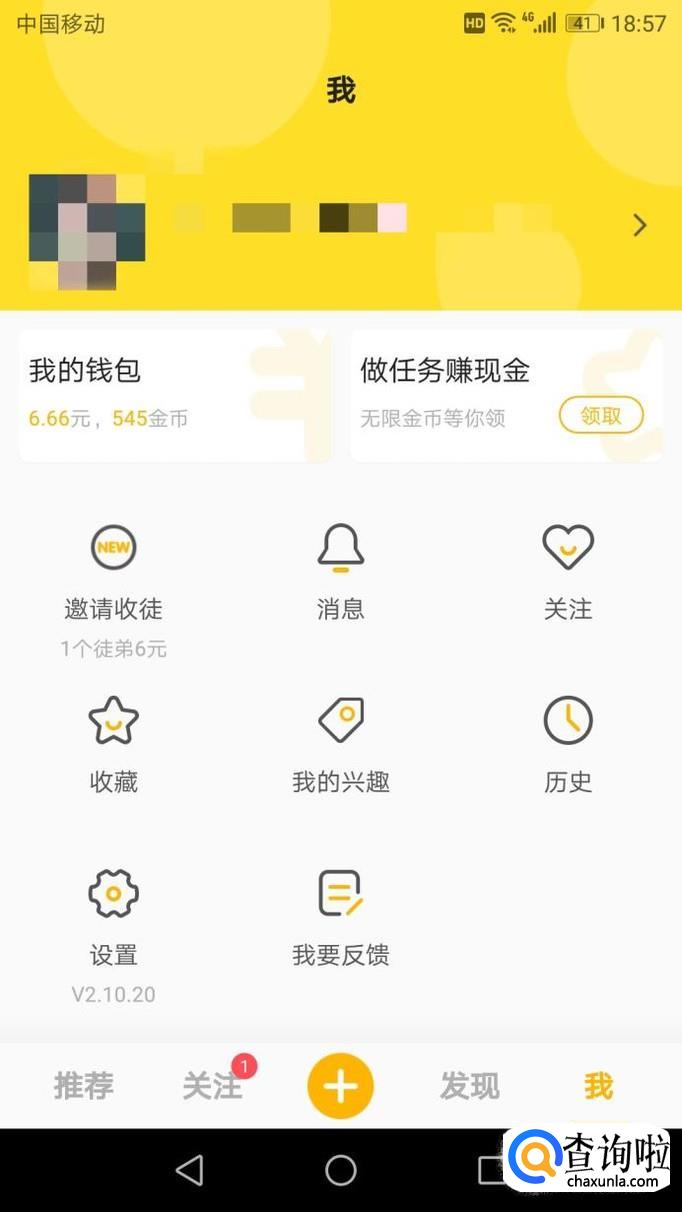Switch to the 关注 bottom tab
Viewport: 682px width, 1212px height.
pyautogui.click(x=212, y=1086)
